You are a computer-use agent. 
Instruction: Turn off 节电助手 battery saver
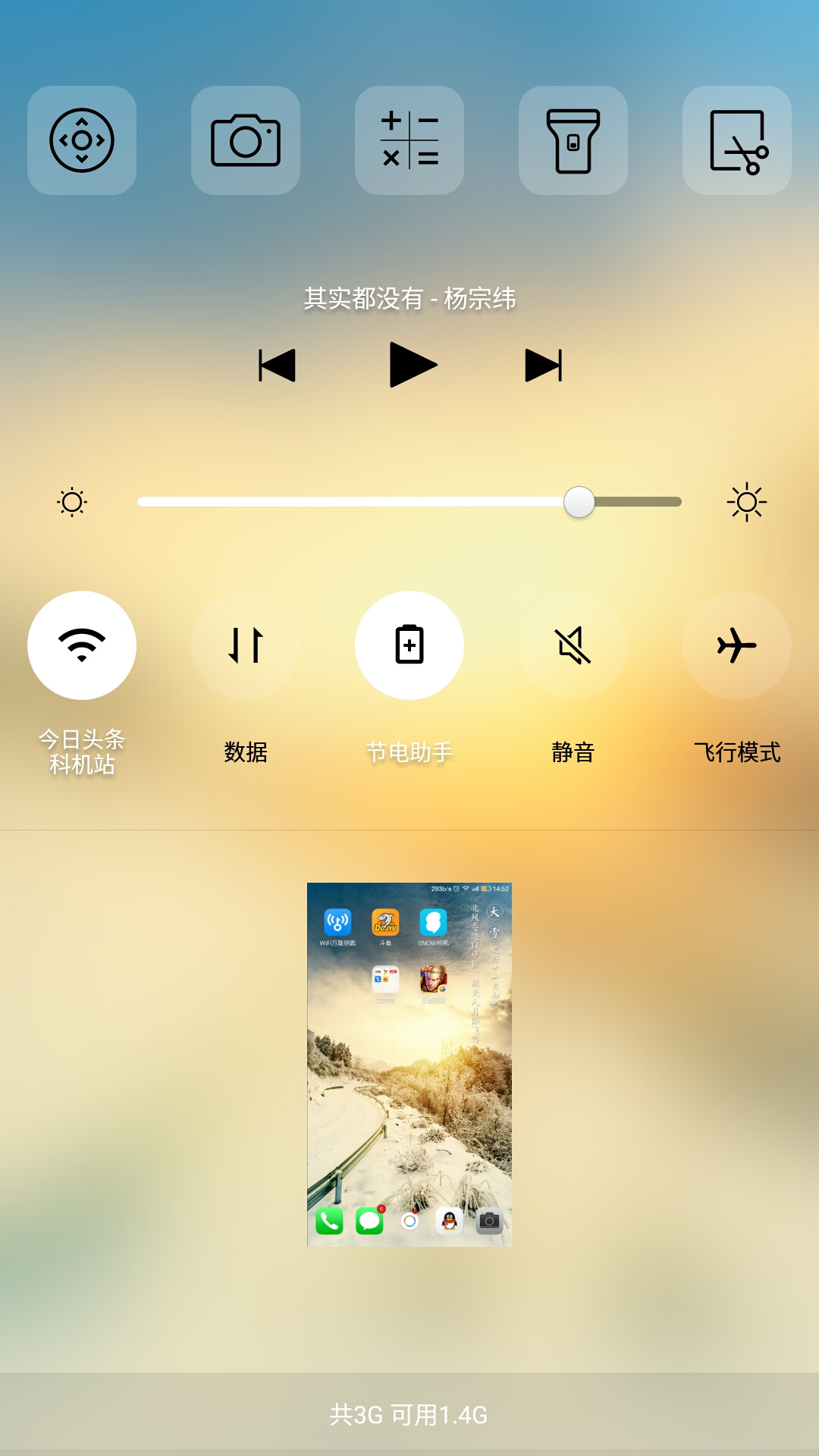pyautogui.click(x=409, y=645)
